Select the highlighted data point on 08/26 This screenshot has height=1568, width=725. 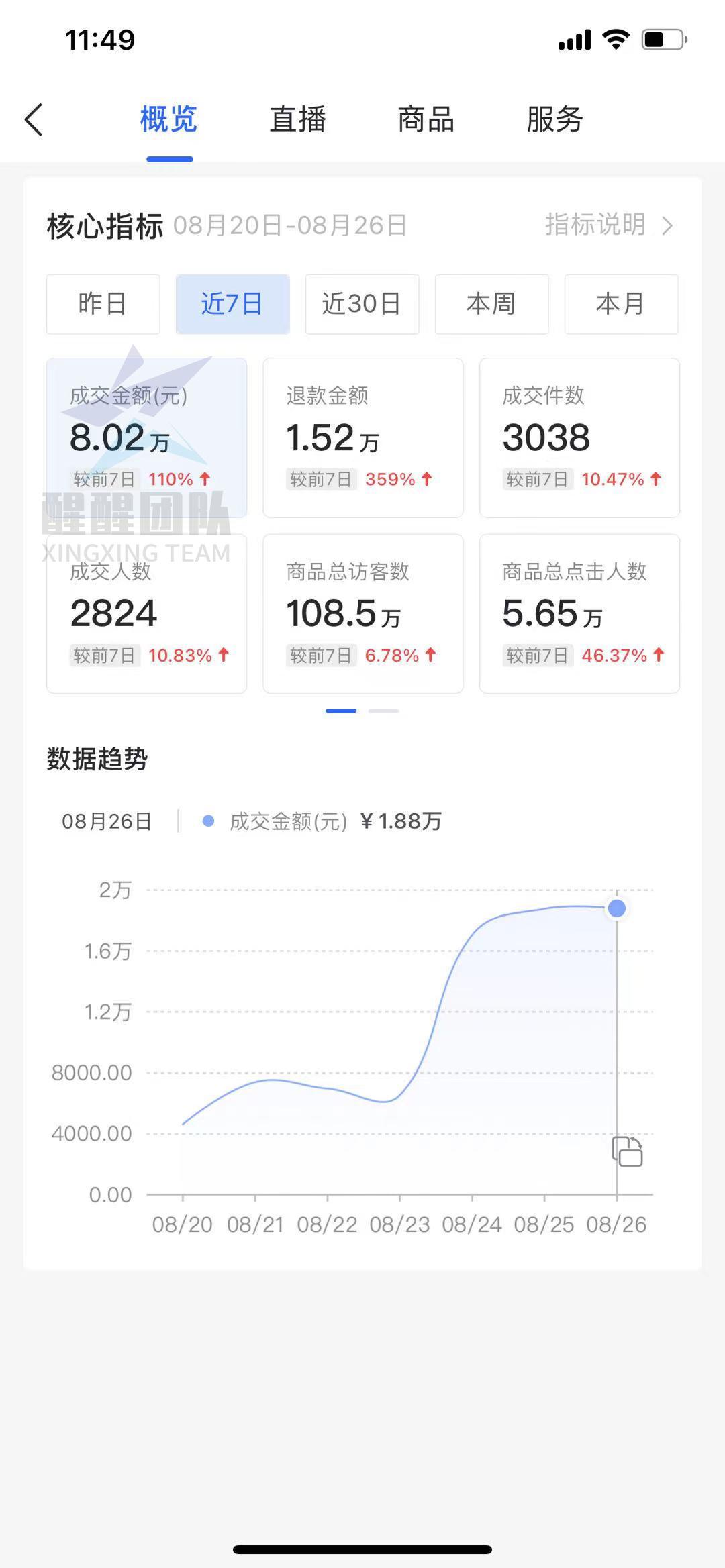[616, 908]
